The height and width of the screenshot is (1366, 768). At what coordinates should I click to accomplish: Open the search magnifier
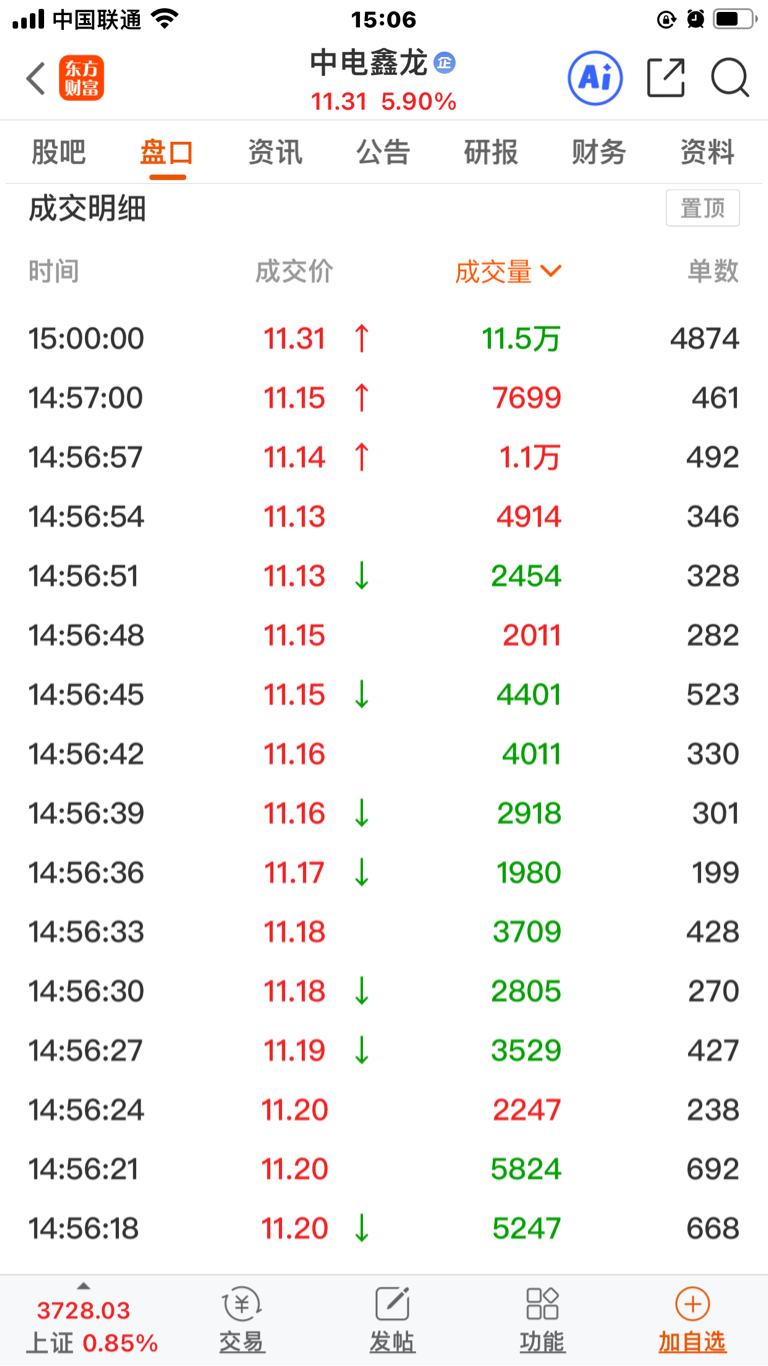730,77
